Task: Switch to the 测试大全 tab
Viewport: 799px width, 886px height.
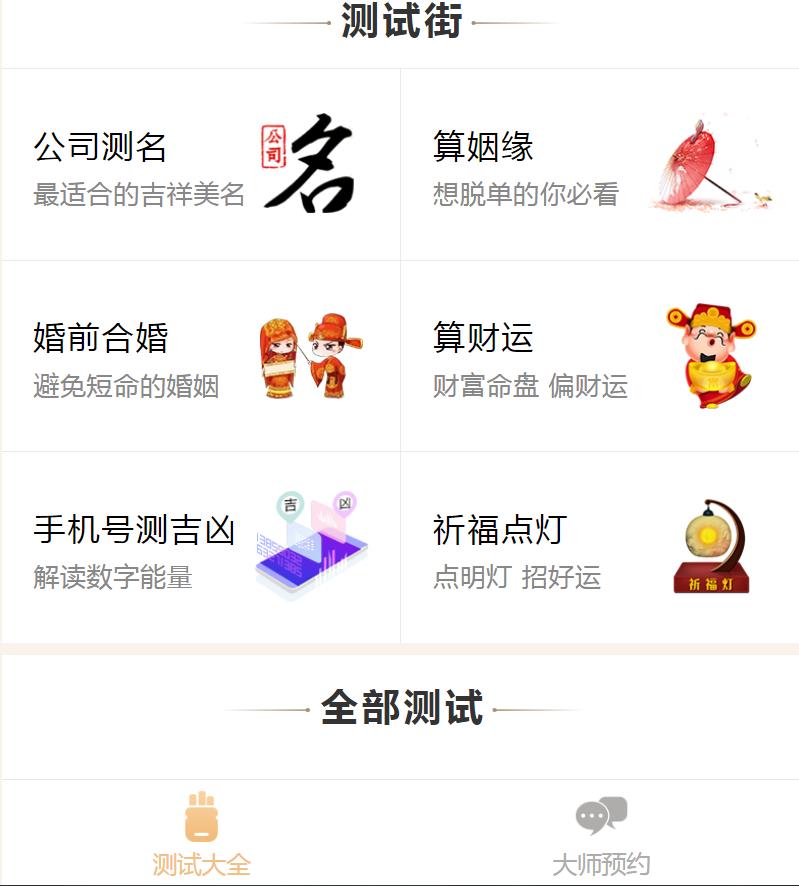Action: 201,836
